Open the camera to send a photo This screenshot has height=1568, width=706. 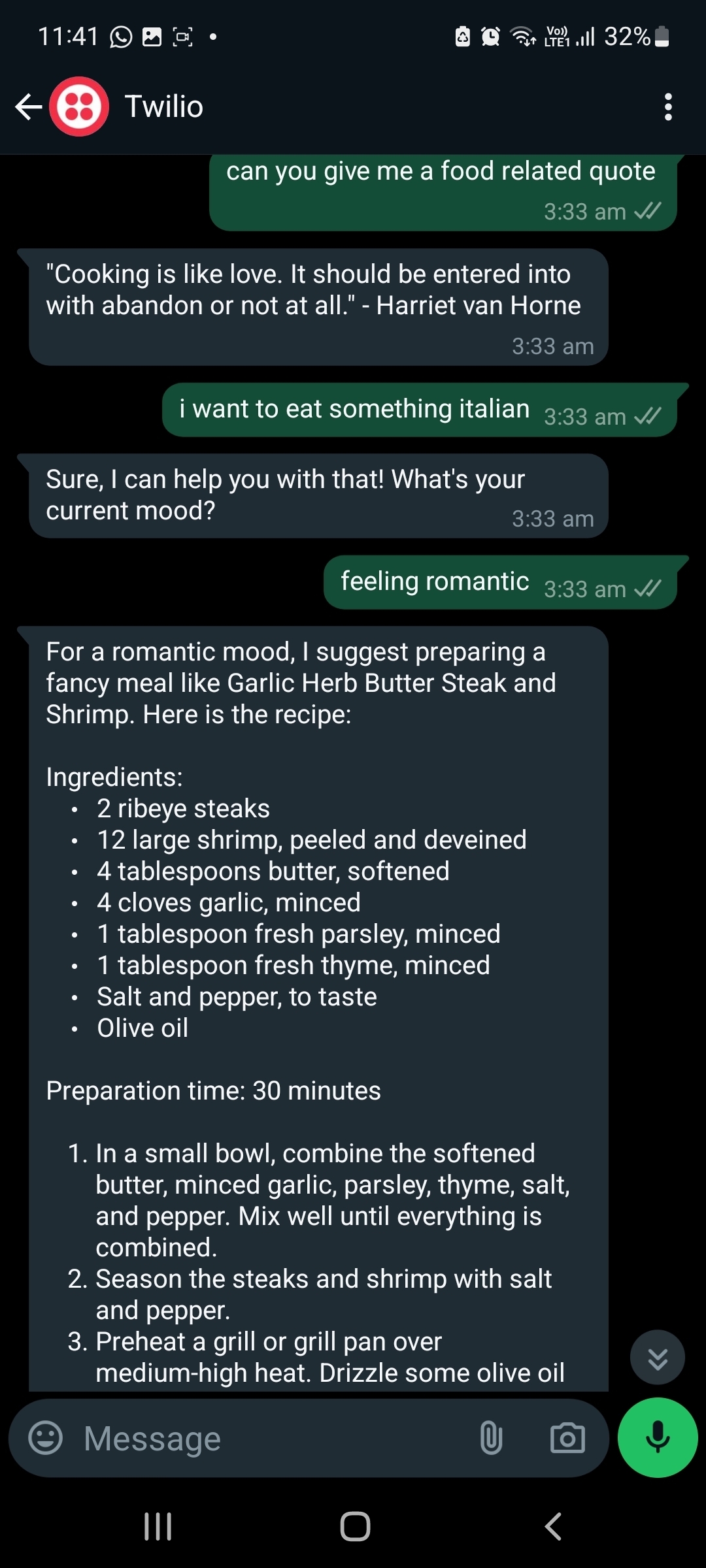(x=567, y=1438)
